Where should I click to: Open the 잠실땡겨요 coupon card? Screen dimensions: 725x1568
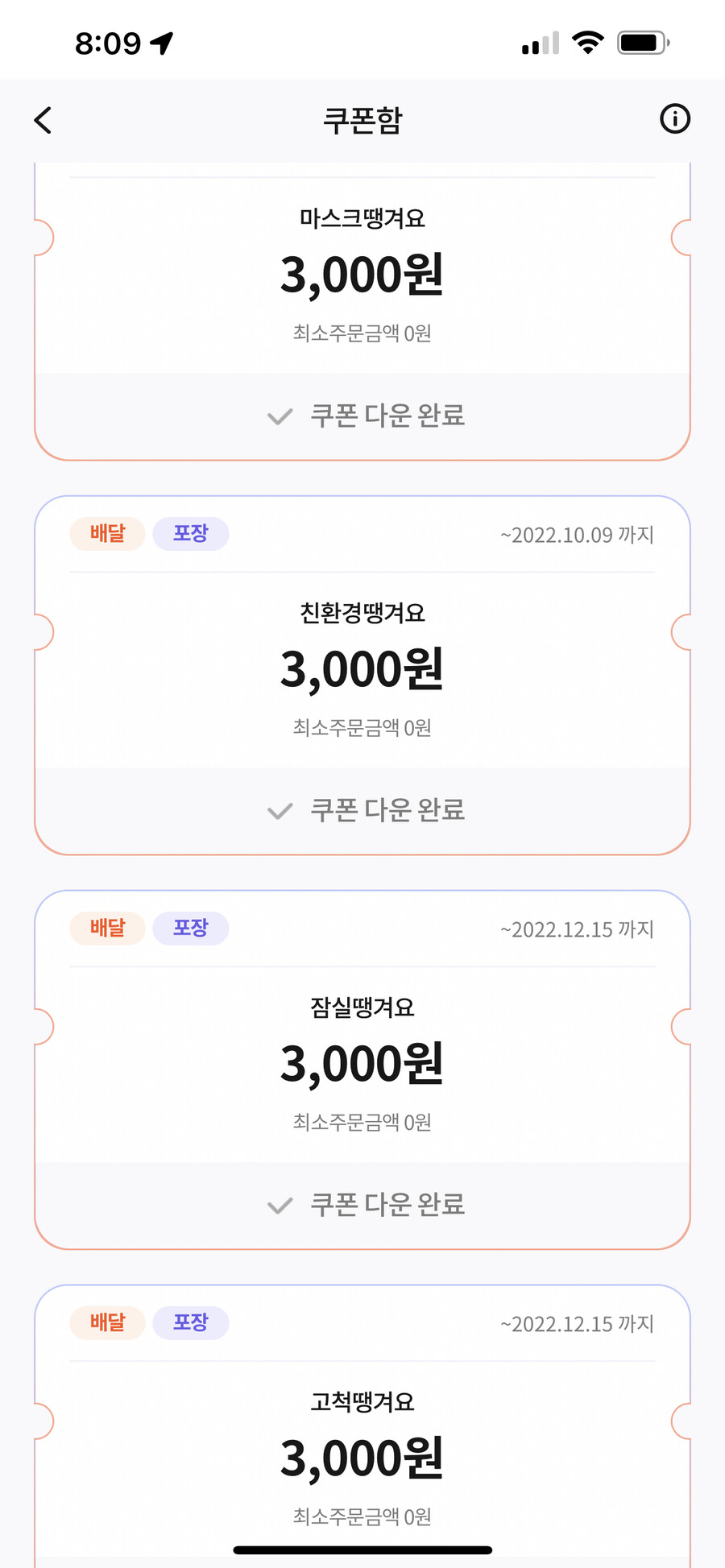[362, 1063]
